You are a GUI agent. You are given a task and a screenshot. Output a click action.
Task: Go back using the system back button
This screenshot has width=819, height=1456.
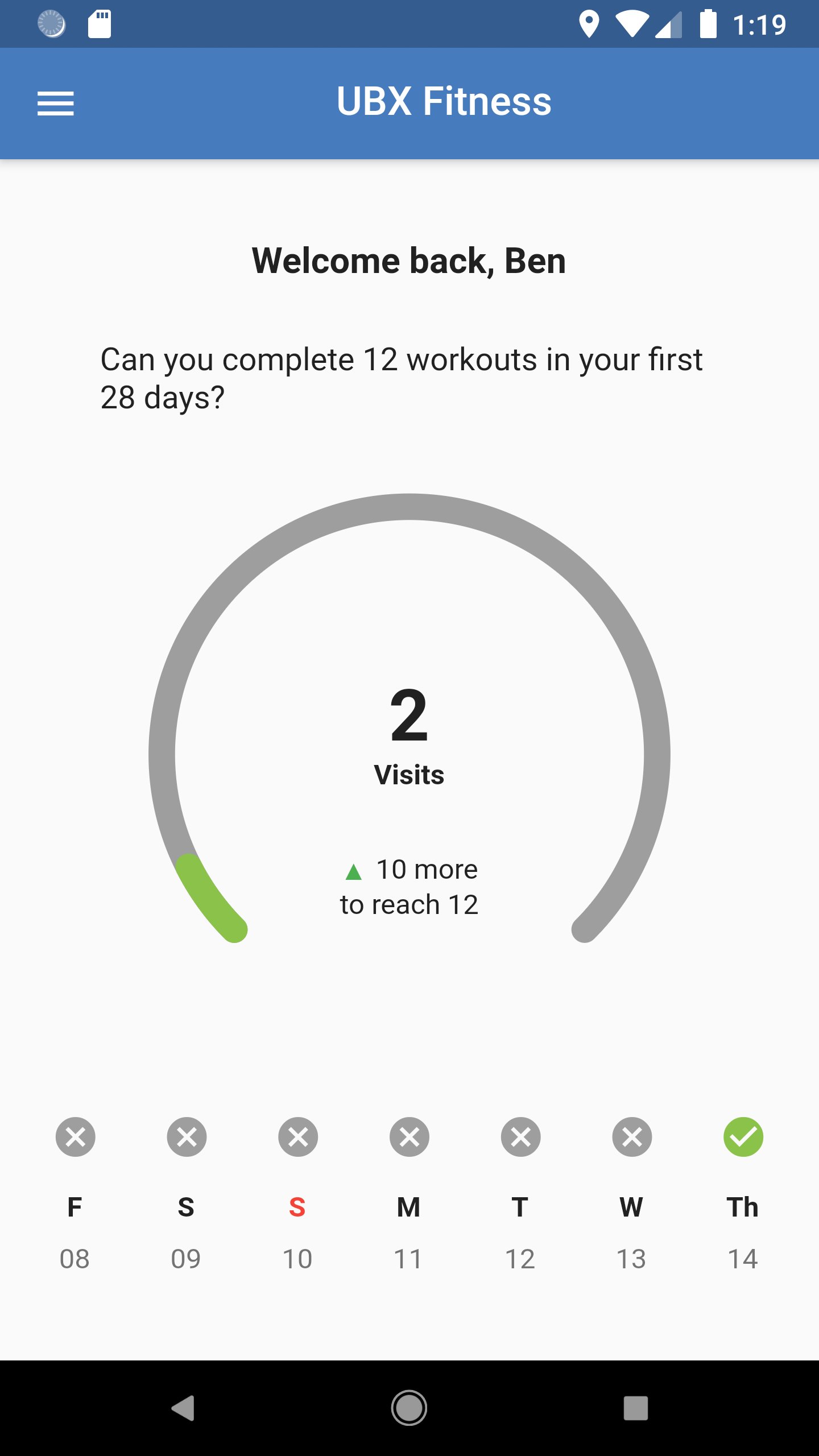tap(183, 1408)
